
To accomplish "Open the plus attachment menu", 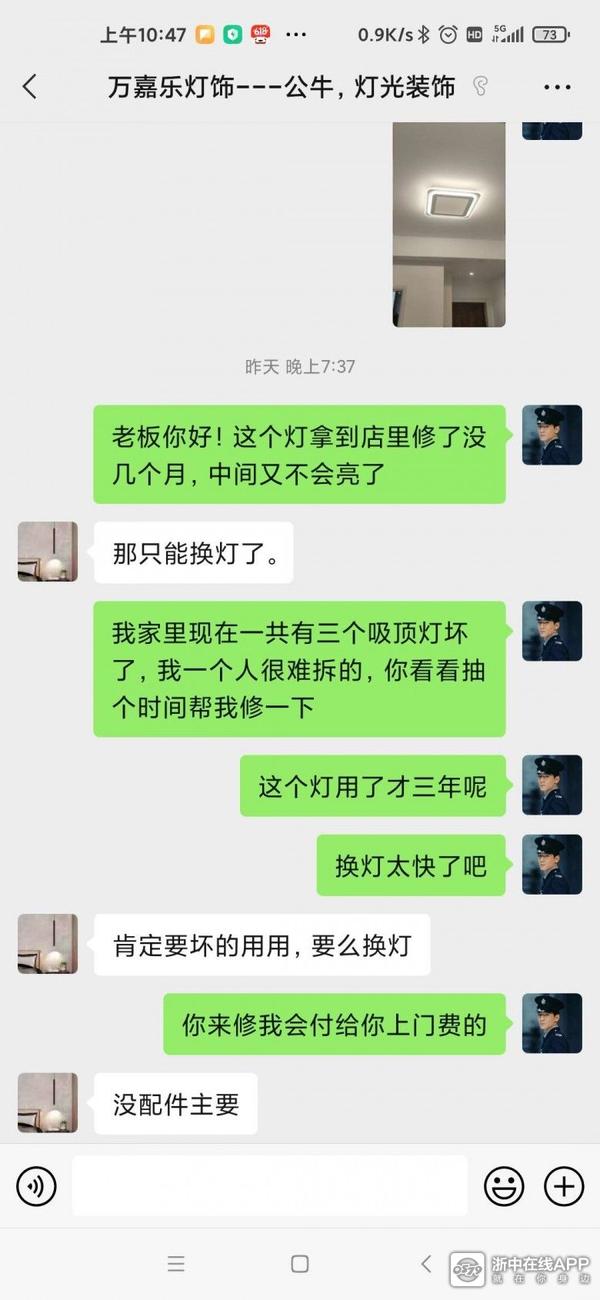I will (x=563, y=1186).
